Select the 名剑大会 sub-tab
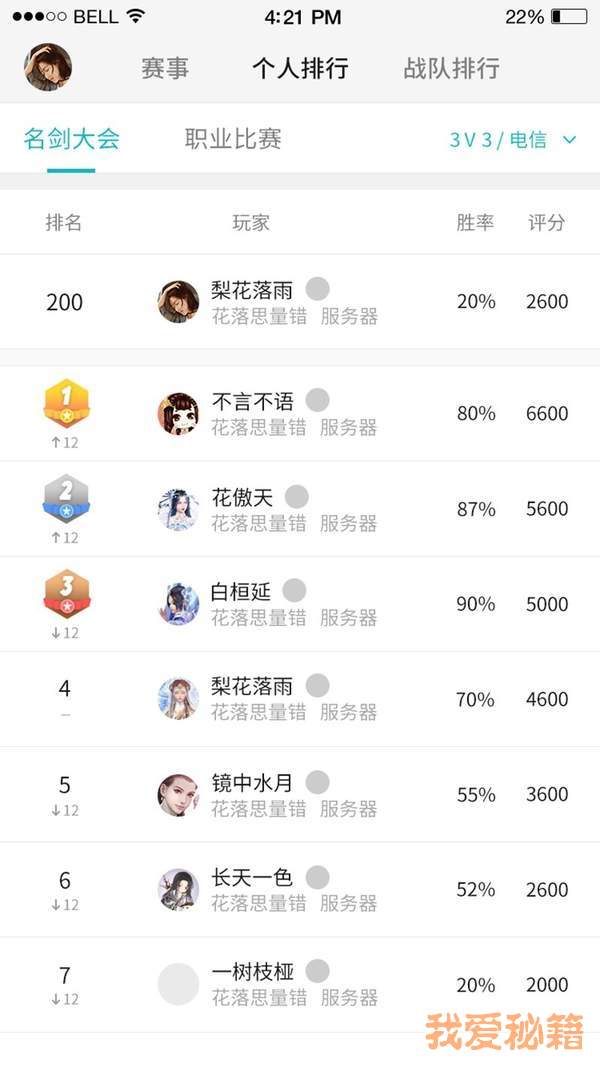The width and height of the screenshot is (600, 1067). (x=71, y=139)
